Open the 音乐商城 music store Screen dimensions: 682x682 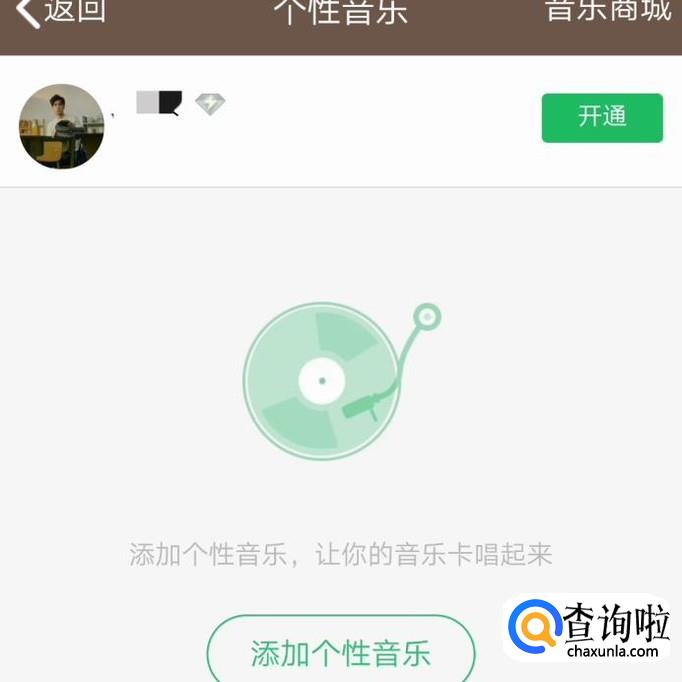tap(607, 12)
